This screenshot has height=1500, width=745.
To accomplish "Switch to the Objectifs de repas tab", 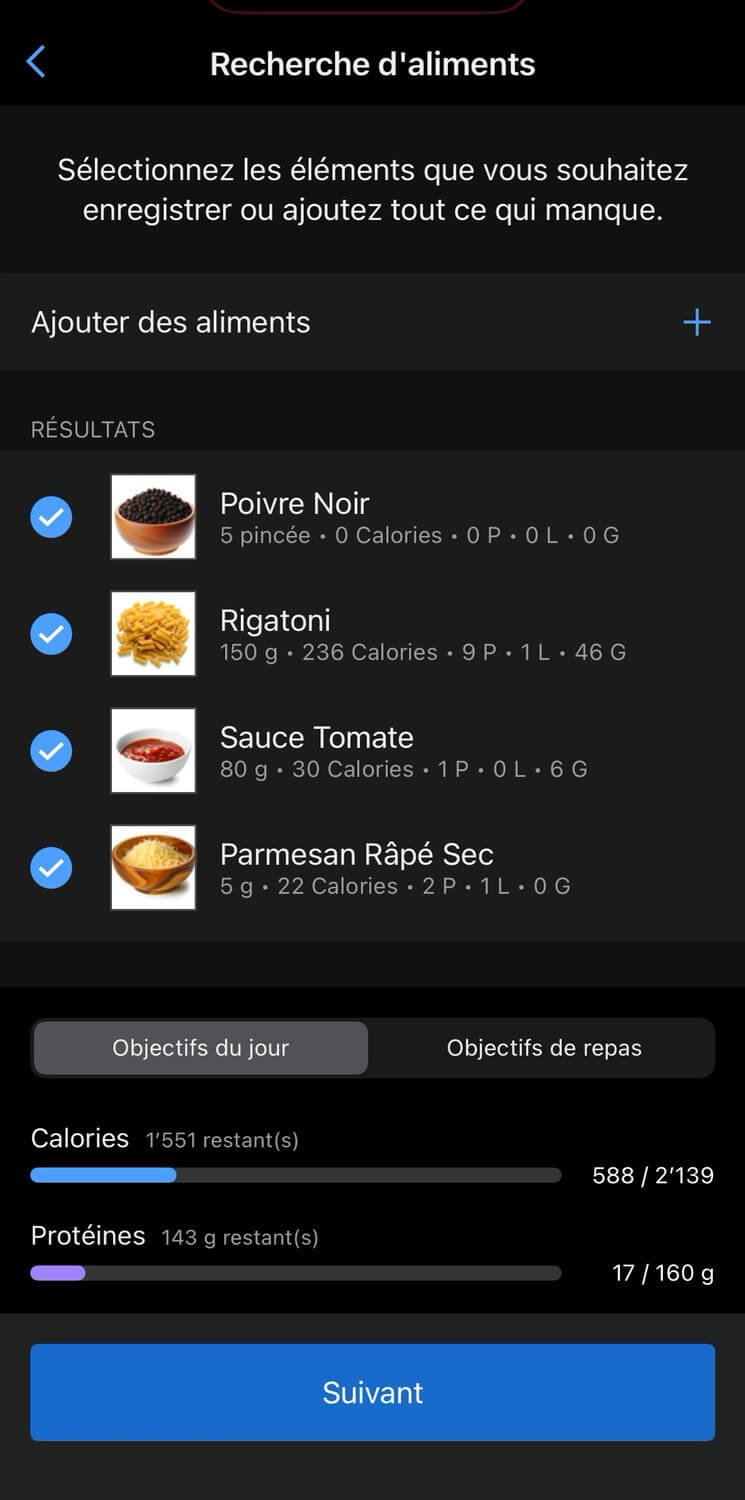I will tap(544, 1048).
